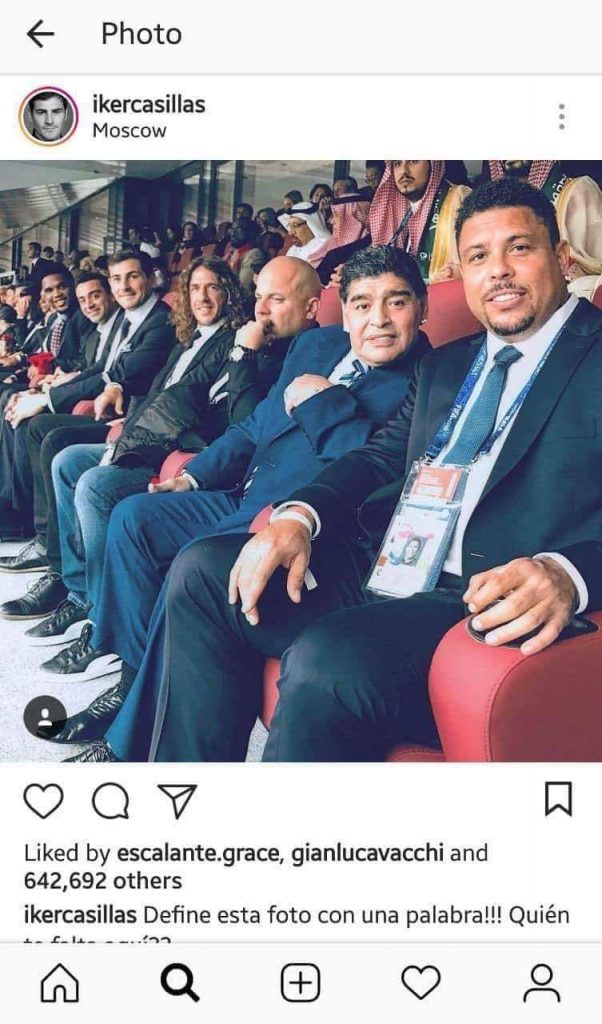Open the ikercasillas username in post header

pyautogui.click(x=149, y=104)
